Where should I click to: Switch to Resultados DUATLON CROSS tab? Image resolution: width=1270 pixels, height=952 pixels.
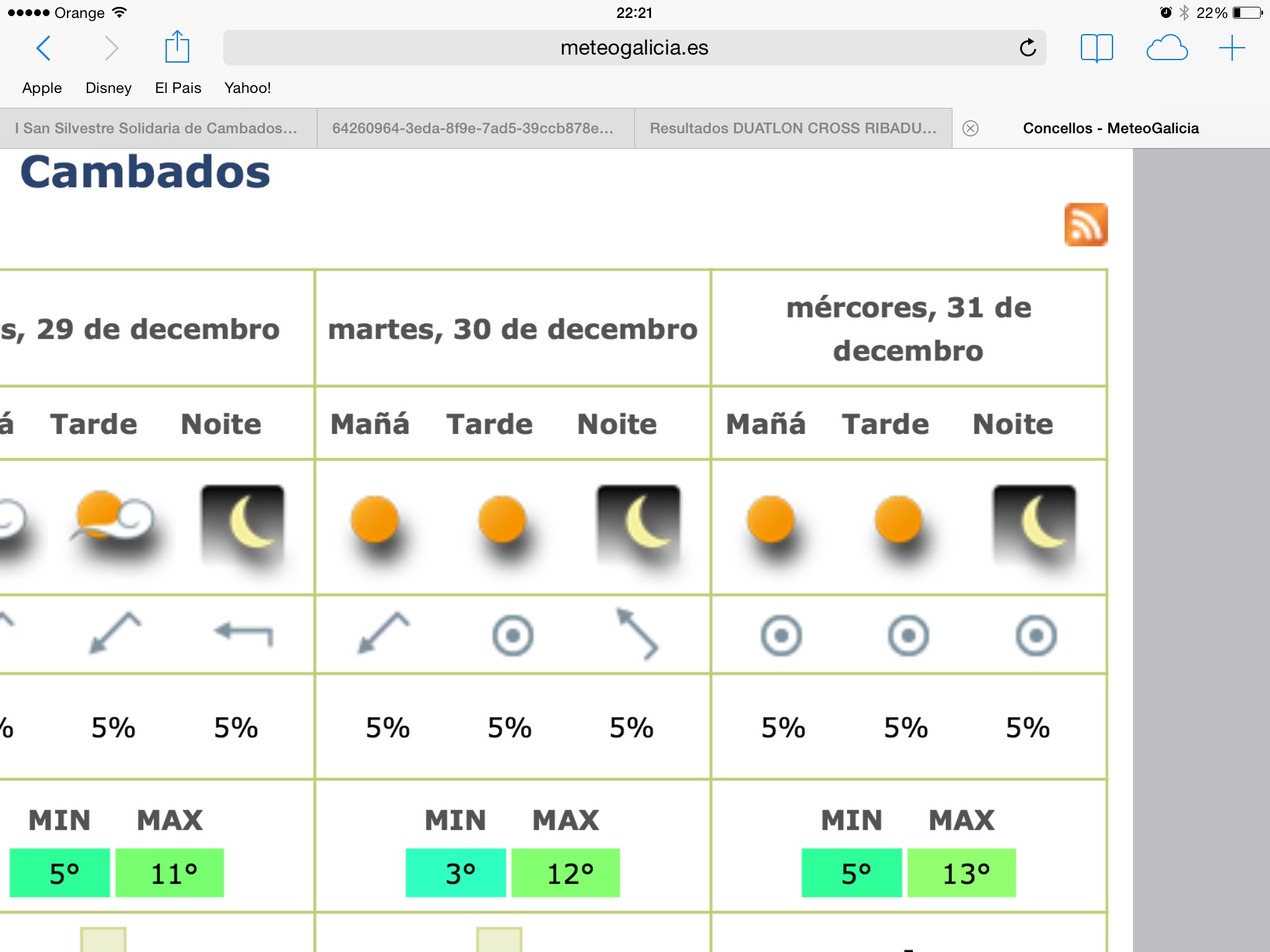point(793,128)
